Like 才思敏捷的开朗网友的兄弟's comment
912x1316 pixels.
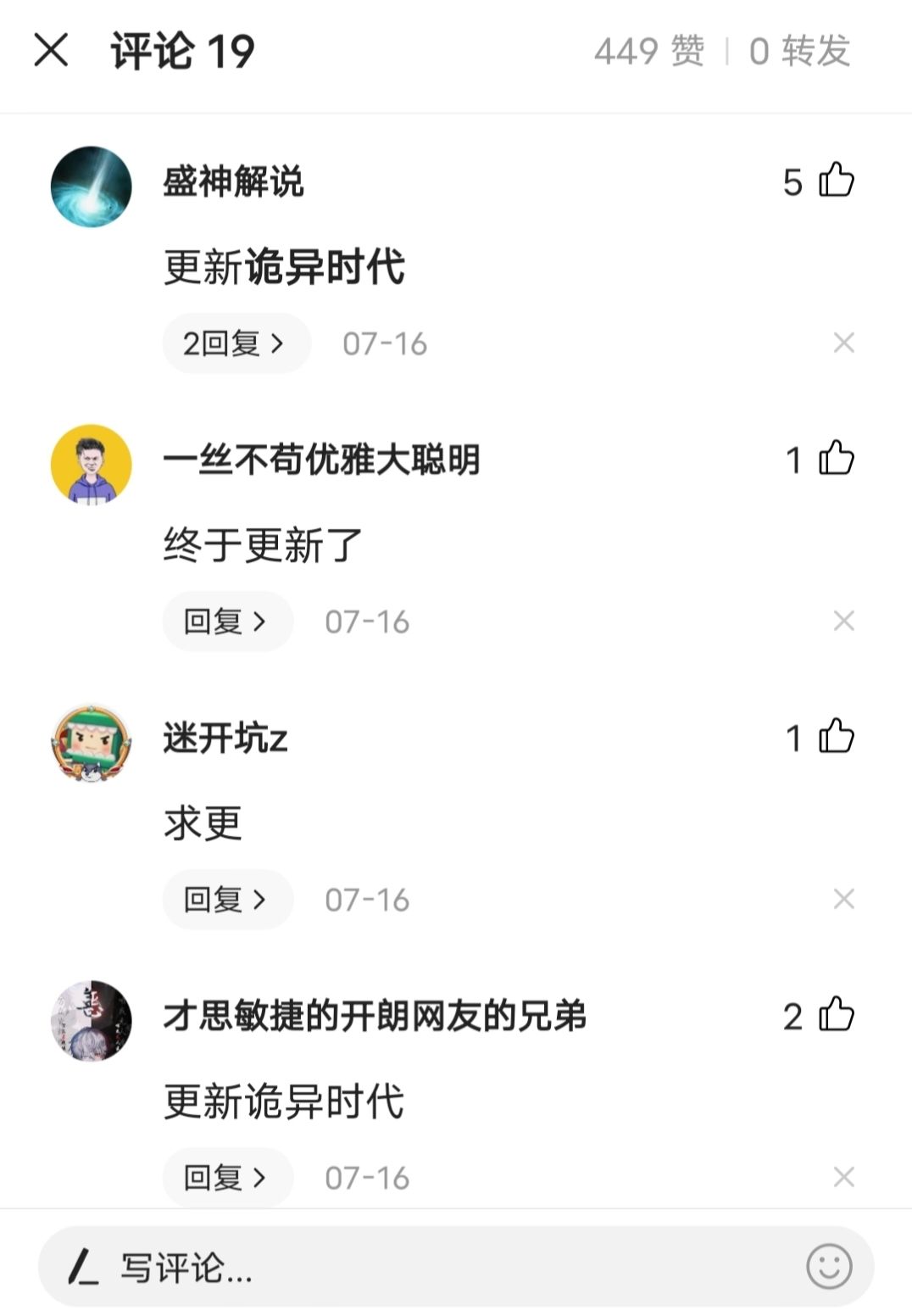[x=836, y=1015]
